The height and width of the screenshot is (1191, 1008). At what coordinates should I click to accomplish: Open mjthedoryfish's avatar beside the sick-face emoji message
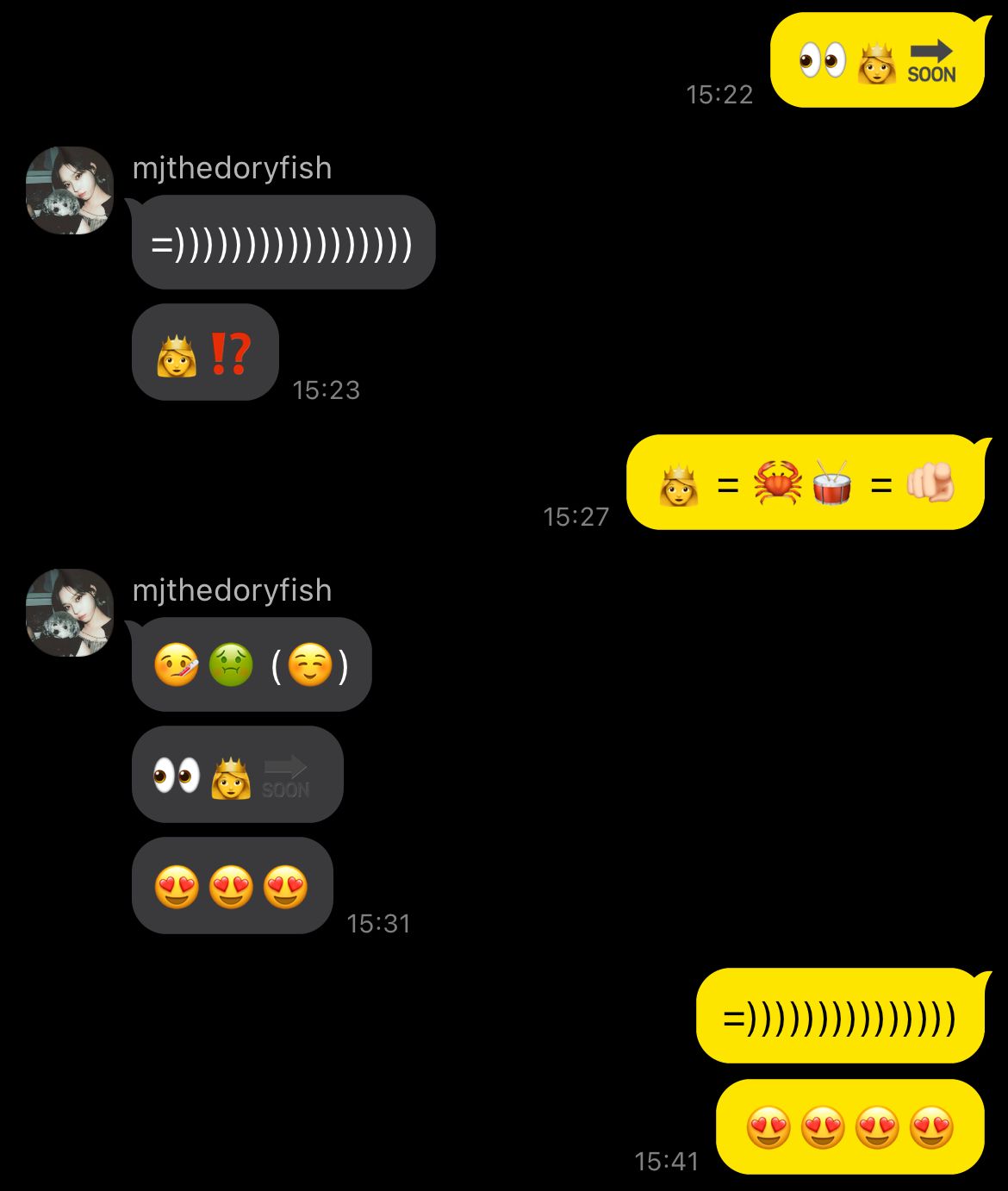pyautogui.click(x=70, y=613)
